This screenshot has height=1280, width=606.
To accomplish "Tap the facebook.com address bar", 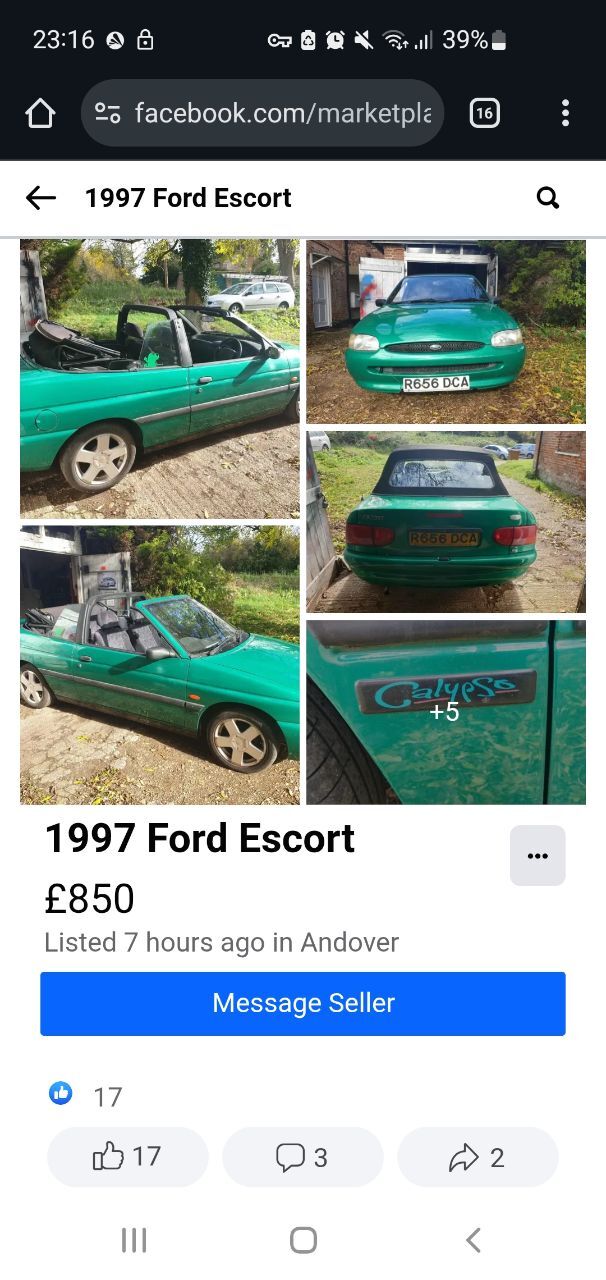I will click(x=262, y=113).
